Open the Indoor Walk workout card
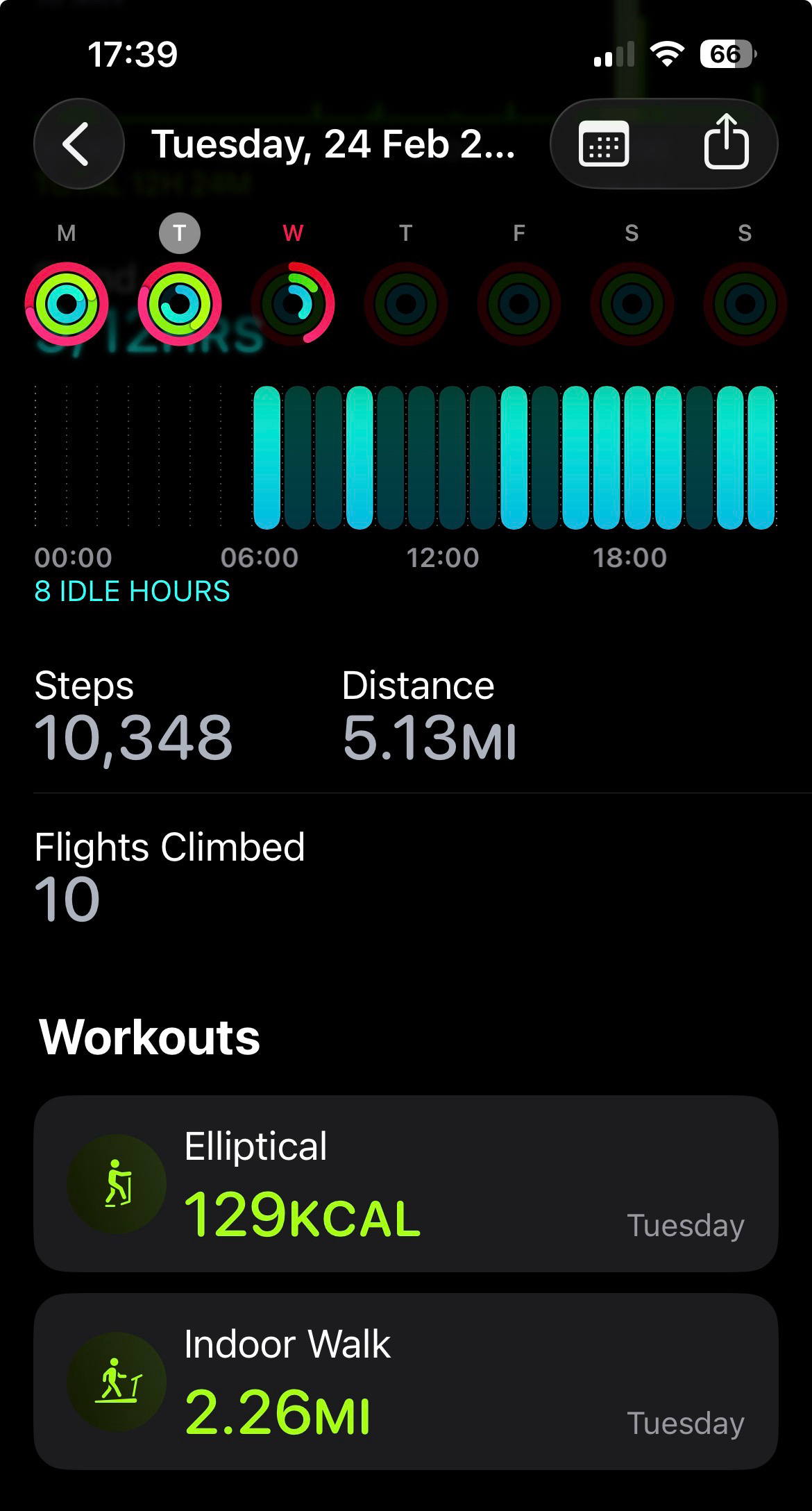The image size is (812, 1511). [x=405, y=1381]
